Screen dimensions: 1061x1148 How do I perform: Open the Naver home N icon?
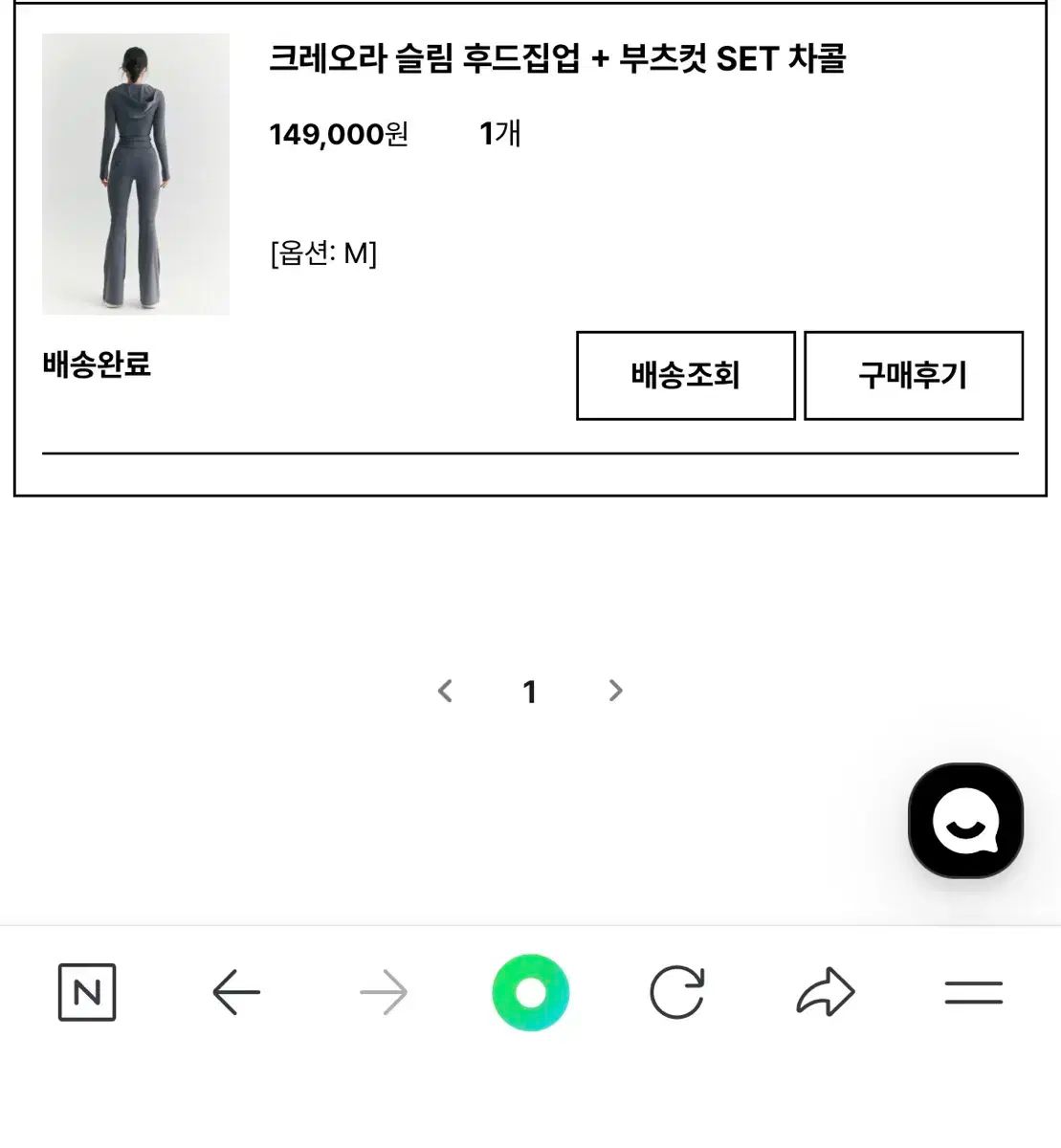pyautogui.click(x=87, y=992)
